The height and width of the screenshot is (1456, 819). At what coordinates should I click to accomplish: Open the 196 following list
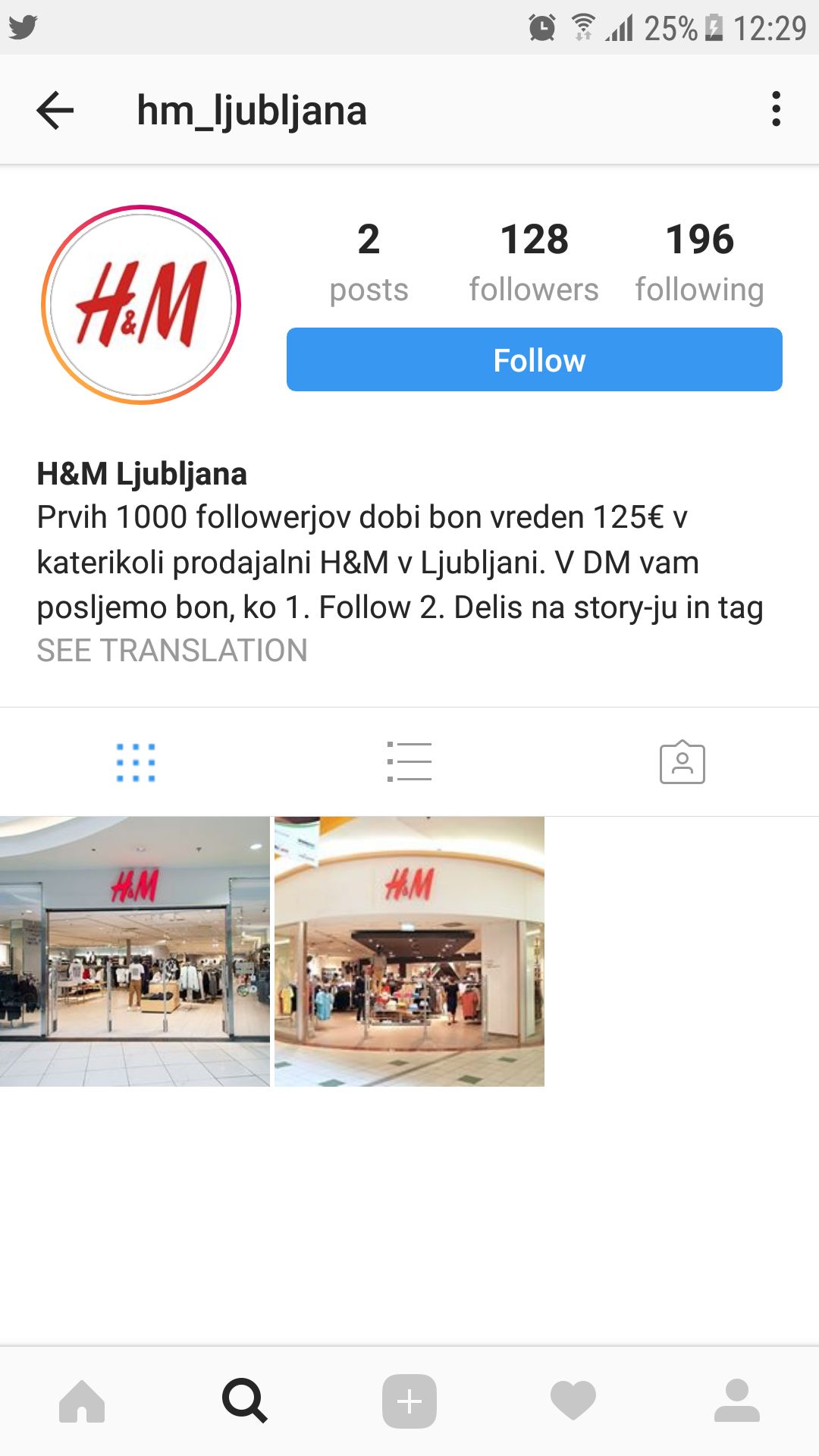pyautogui.click(x=699, y=262)
